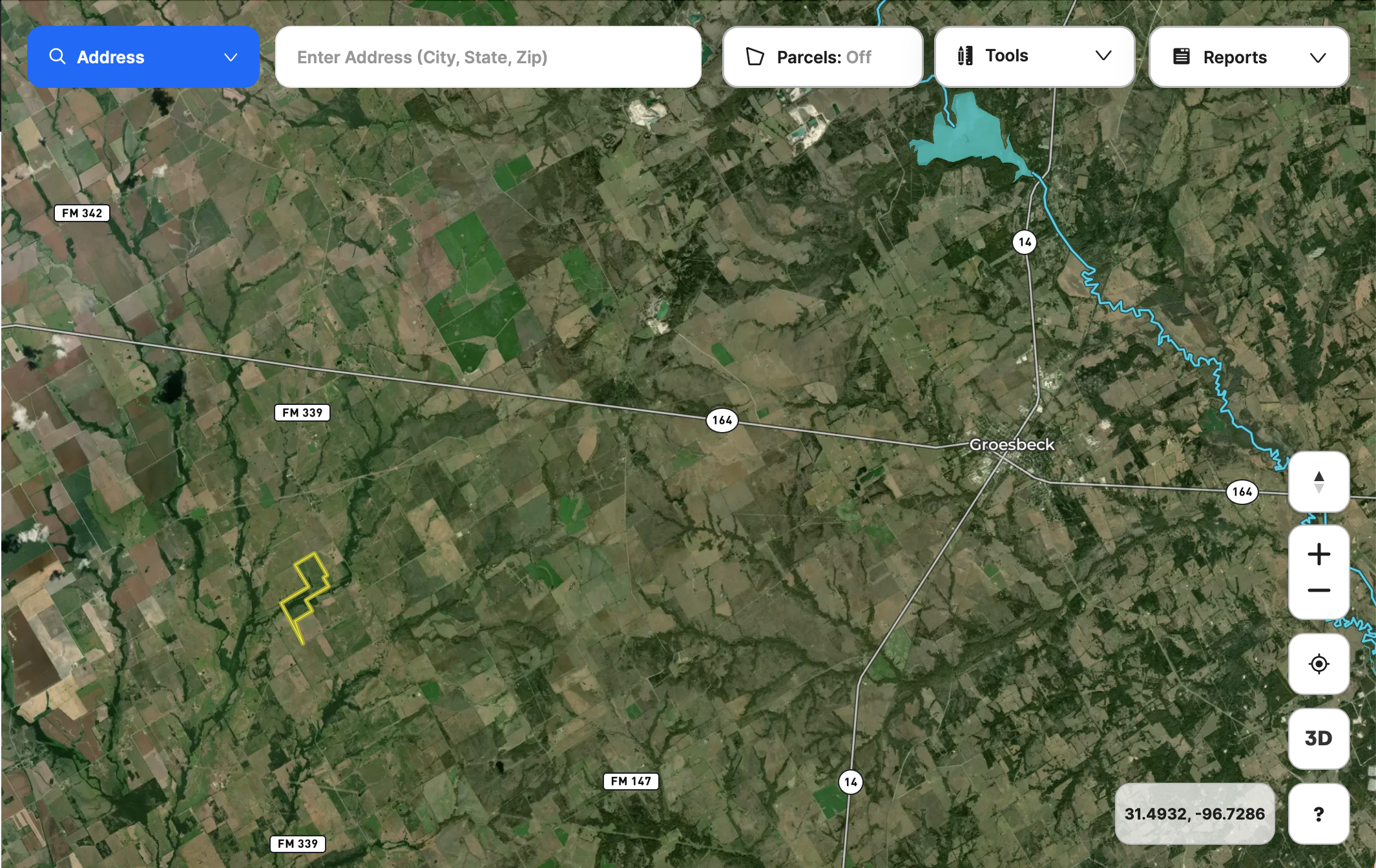Toggle the Parcels layer on

(822, 57)
